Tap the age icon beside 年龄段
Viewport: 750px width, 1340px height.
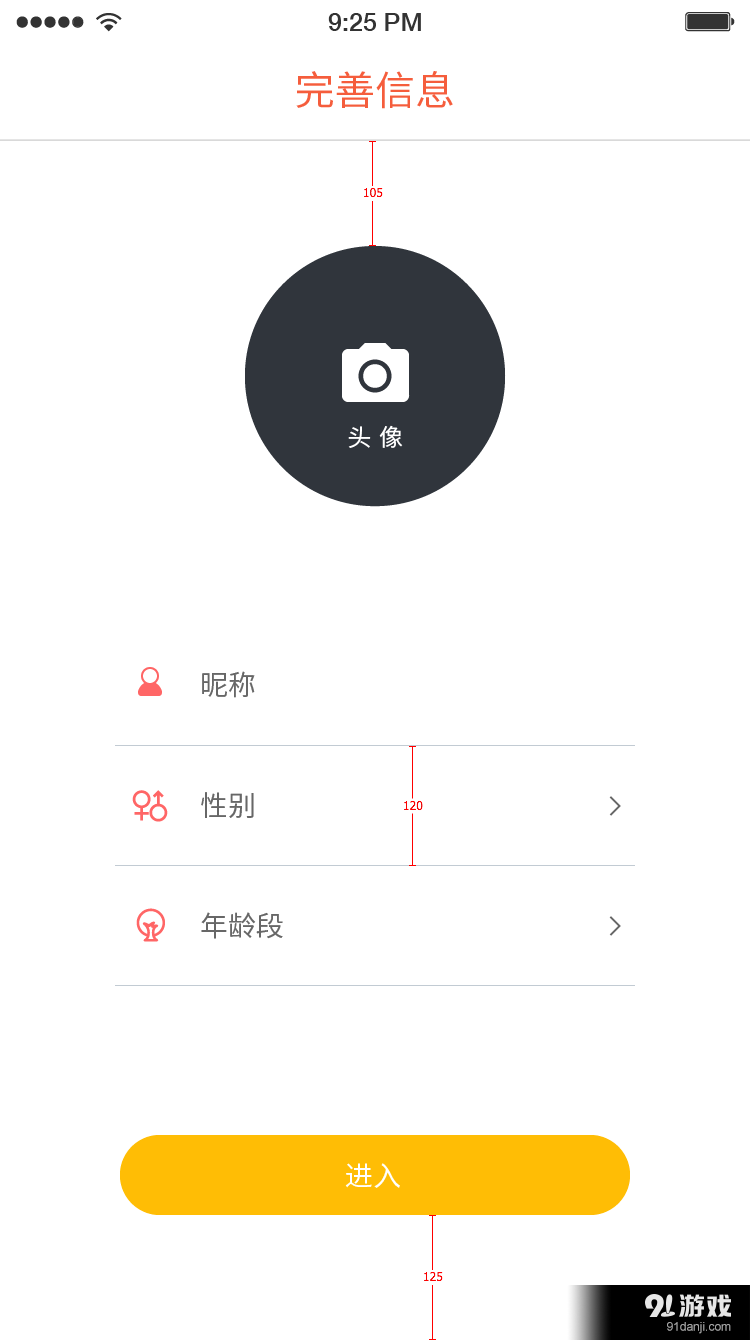coord(150,926)
